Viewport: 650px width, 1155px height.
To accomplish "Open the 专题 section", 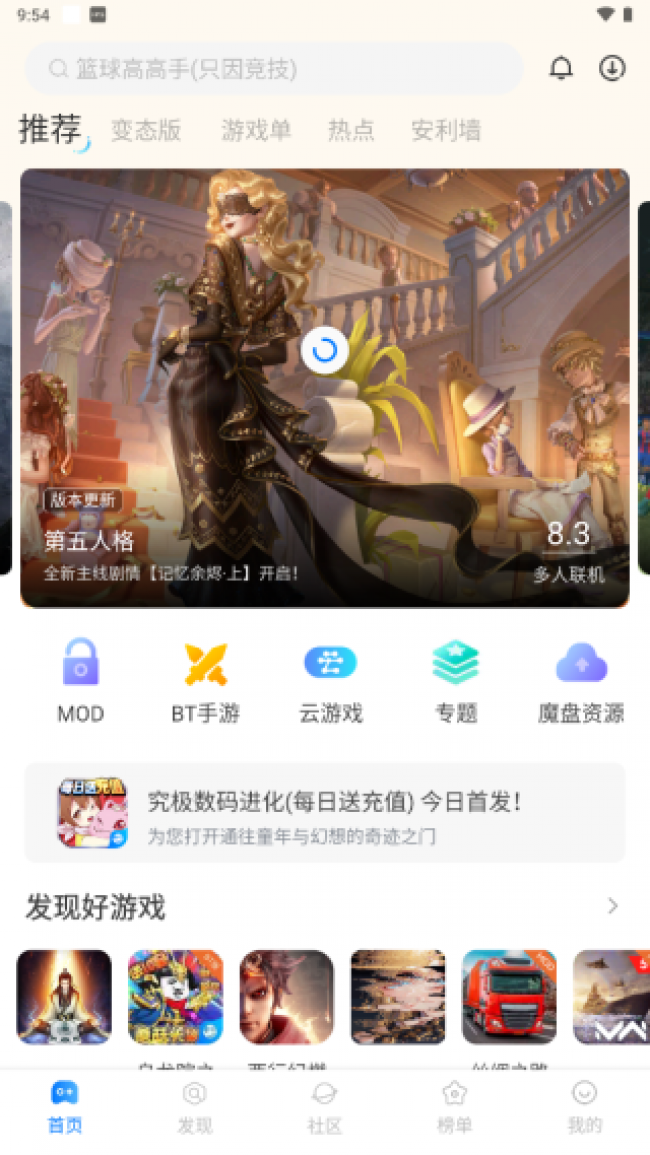I will pyautogui.click(x=456, y=680).
